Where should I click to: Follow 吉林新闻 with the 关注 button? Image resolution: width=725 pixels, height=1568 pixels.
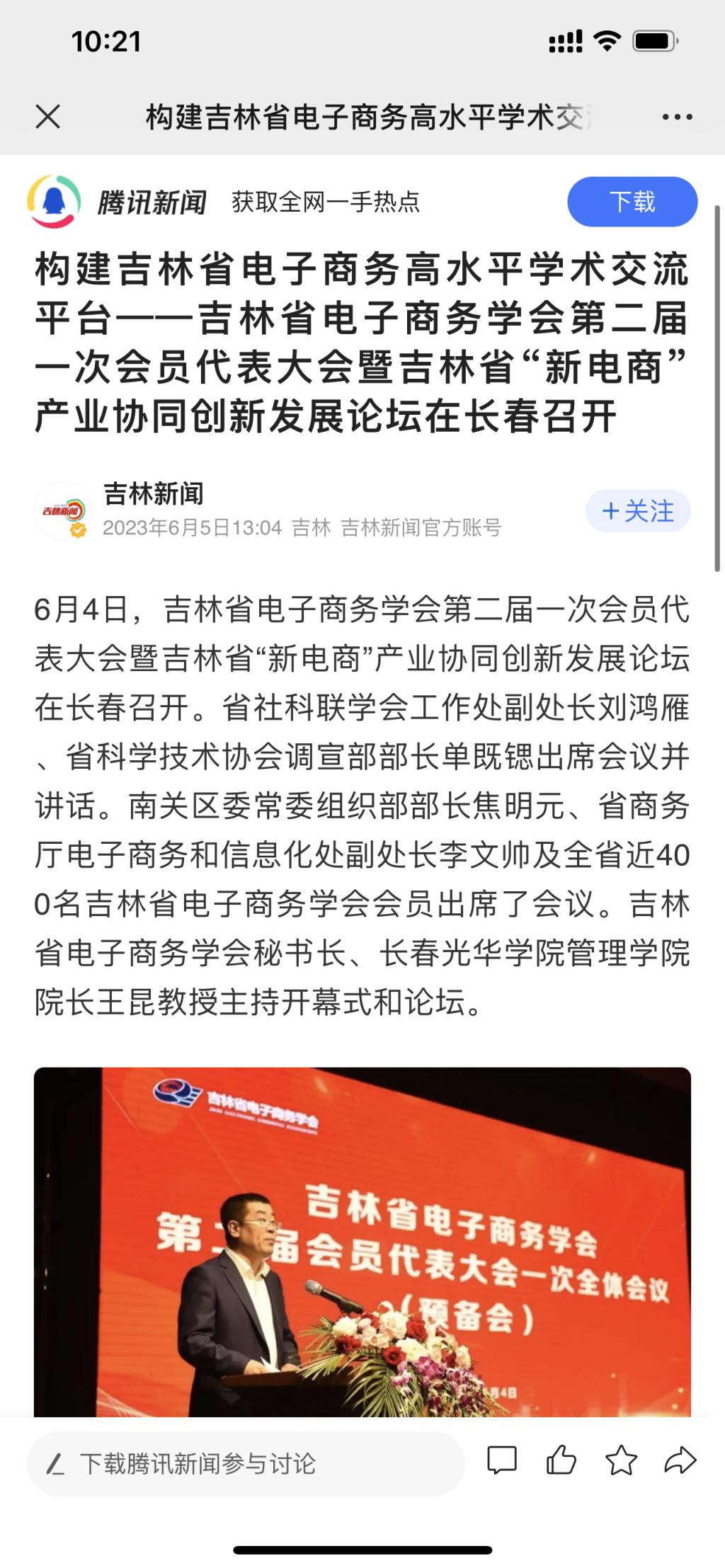(x=637, y=511)
